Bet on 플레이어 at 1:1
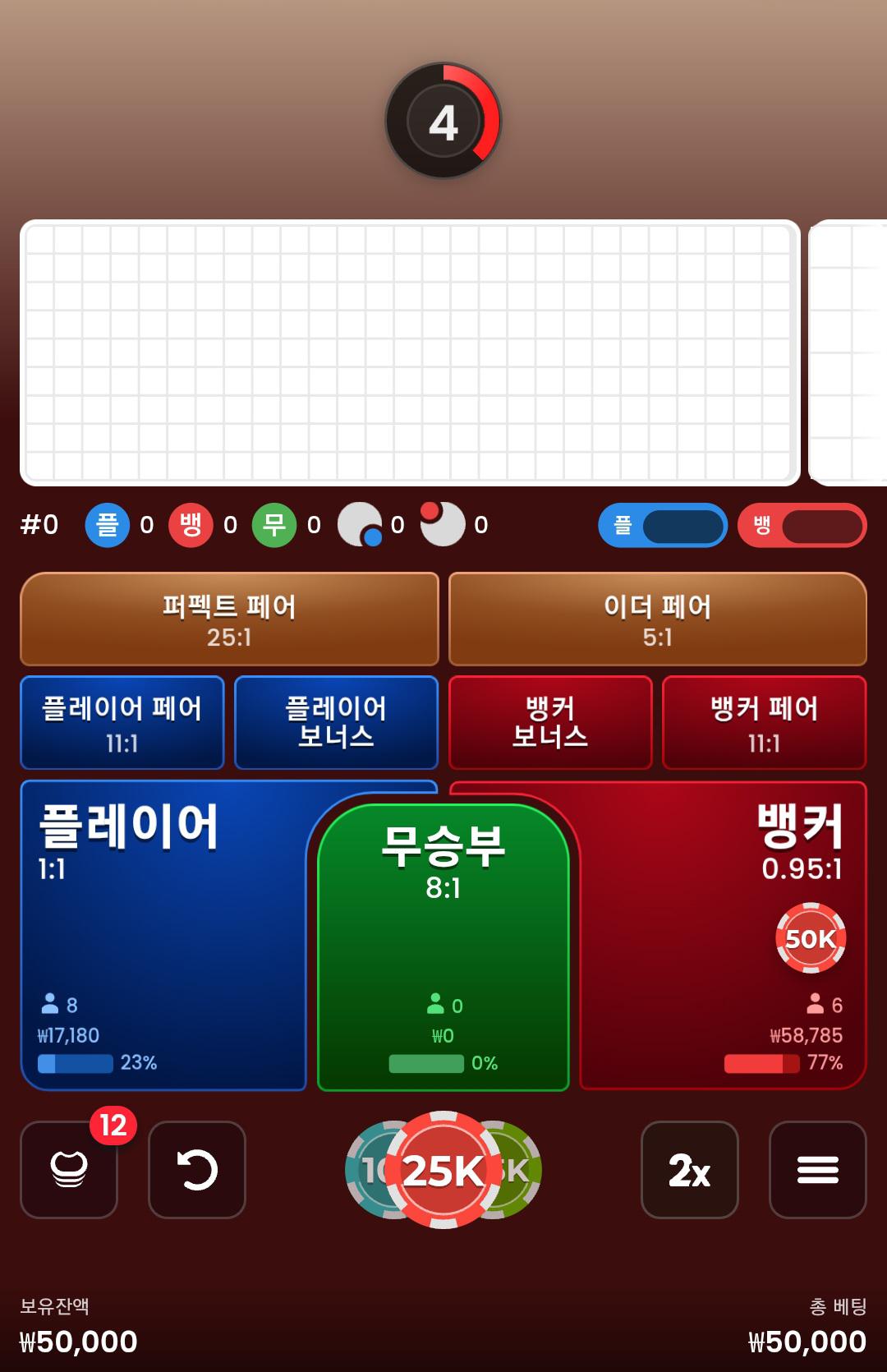Image resolution: width=887 pixels, height=1372 pixels. (x=156, y=928)
